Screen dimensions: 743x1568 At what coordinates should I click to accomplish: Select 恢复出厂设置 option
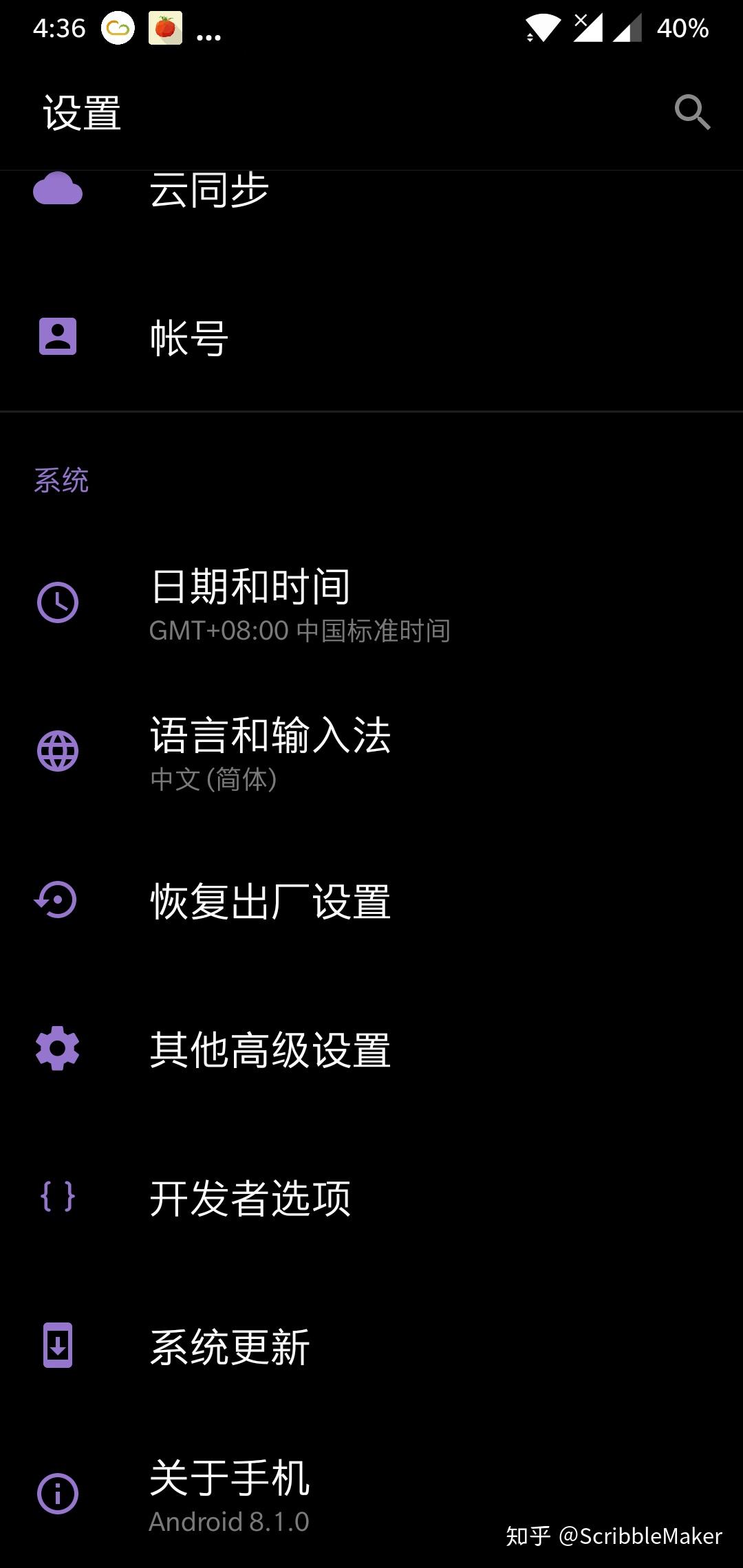[270, 901]
